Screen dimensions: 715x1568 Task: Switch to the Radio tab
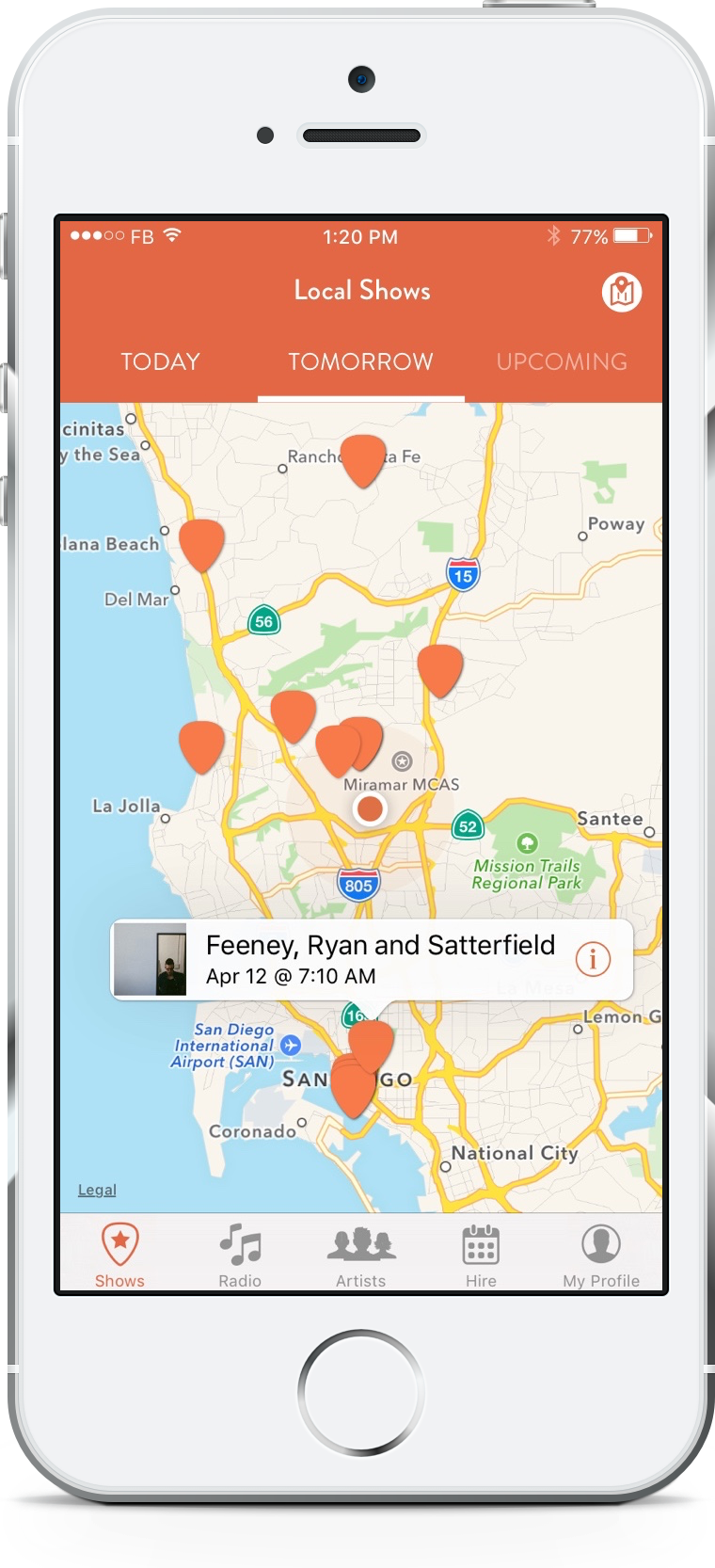(x=240, y=1256)
